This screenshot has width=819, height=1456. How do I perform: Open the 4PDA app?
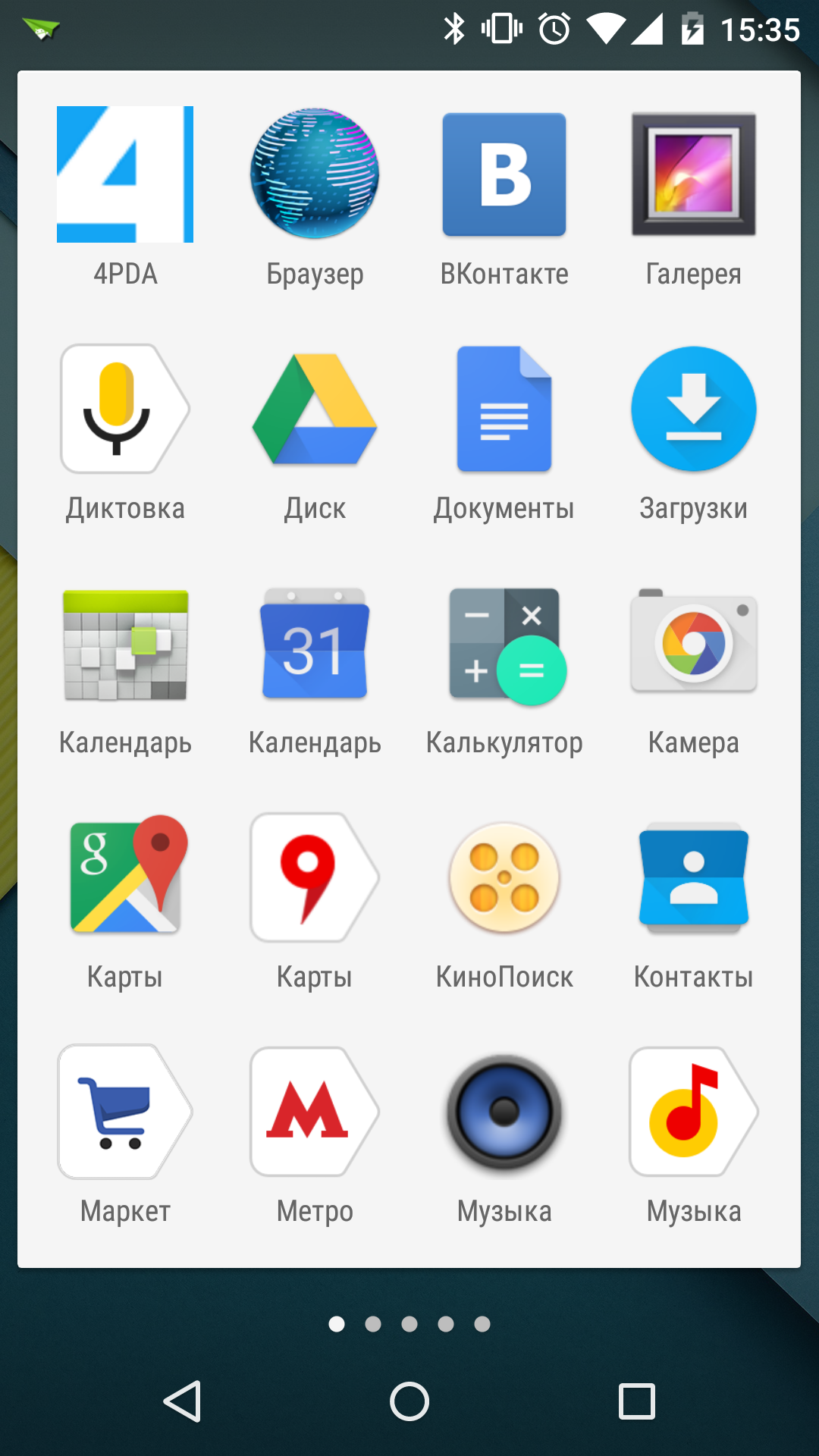pos(125,174)
